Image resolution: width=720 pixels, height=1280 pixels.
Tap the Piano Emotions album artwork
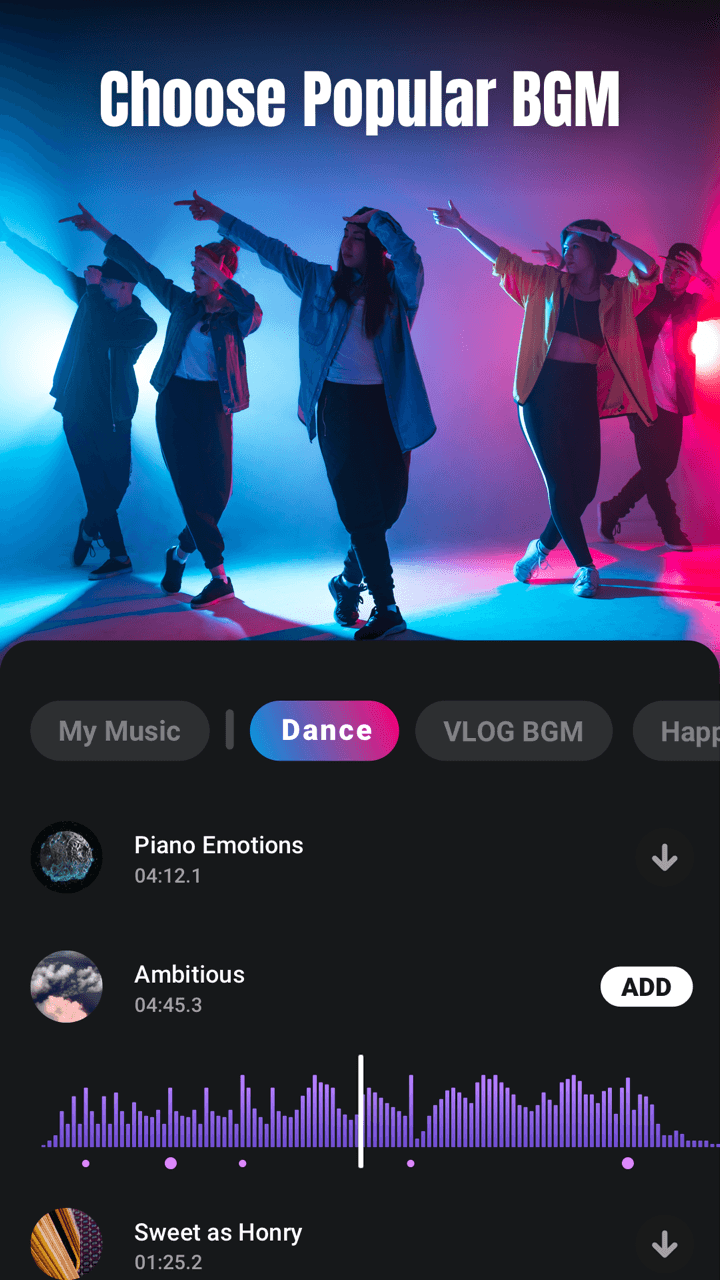(67, 858)
